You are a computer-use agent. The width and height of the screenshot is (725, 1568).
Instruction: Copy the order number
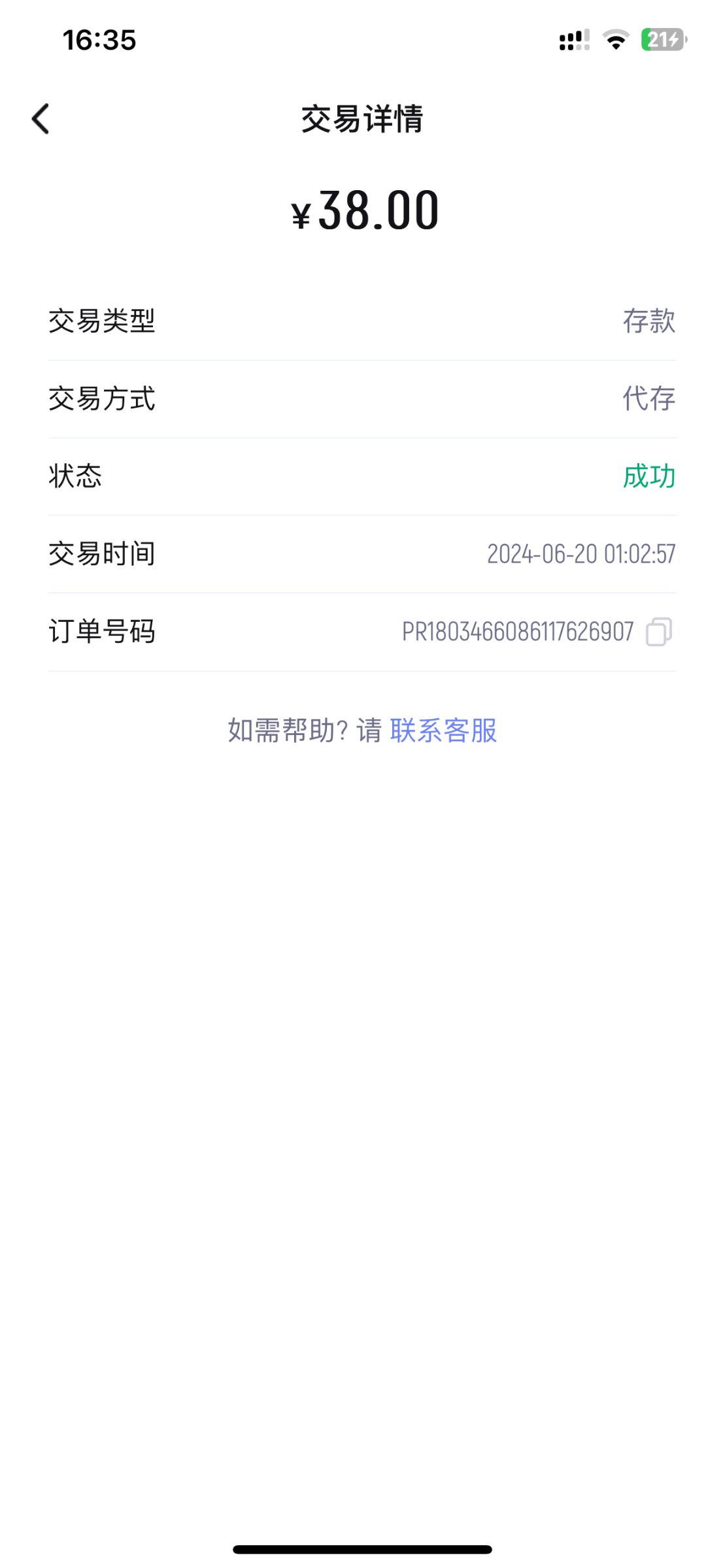[x=658, y=632]
